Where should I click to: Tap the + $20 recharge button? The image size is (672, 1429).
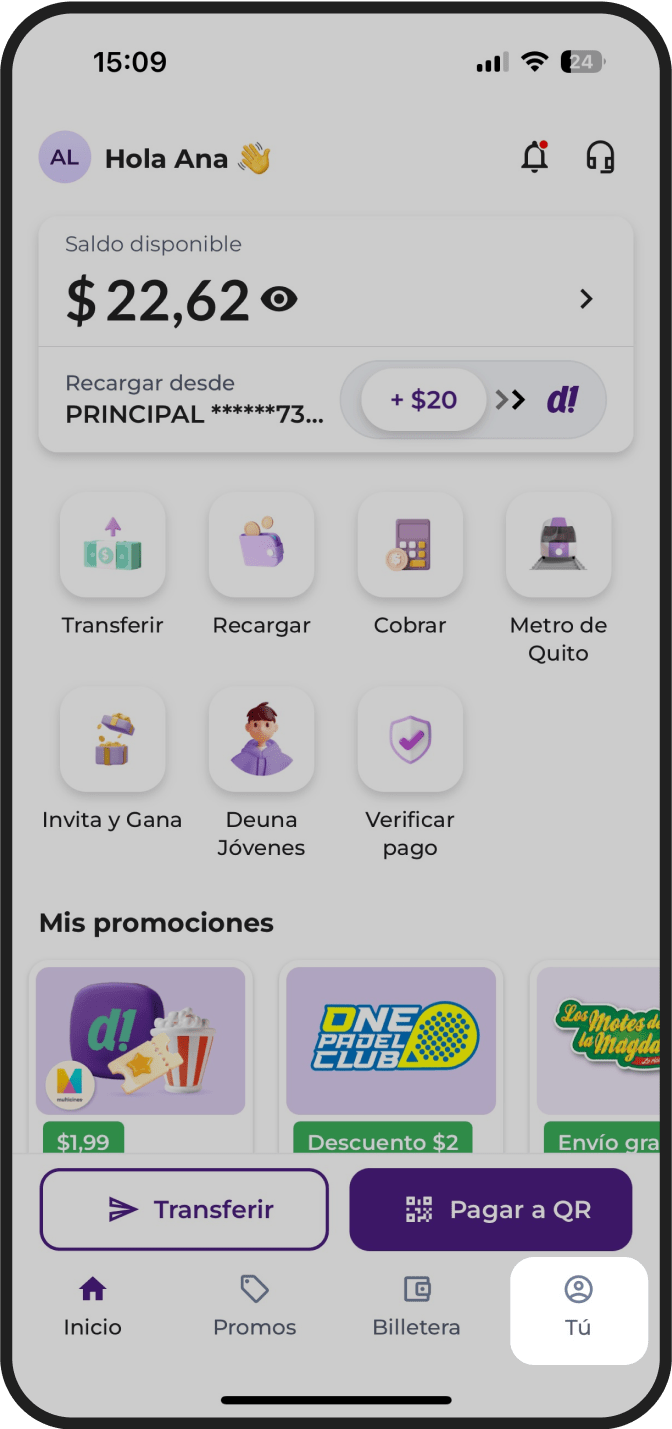coord(423,400)
